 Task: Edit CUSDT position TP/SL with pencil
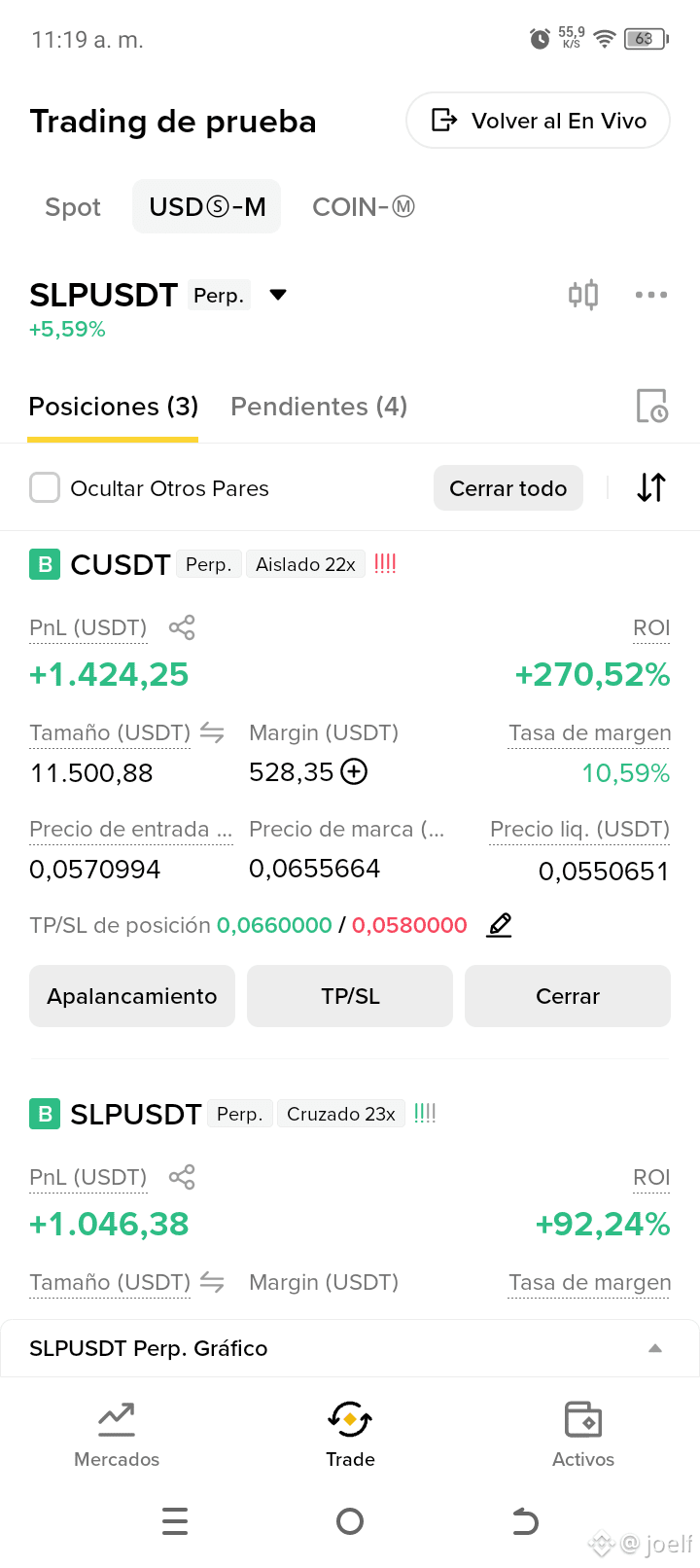point(500,924)
